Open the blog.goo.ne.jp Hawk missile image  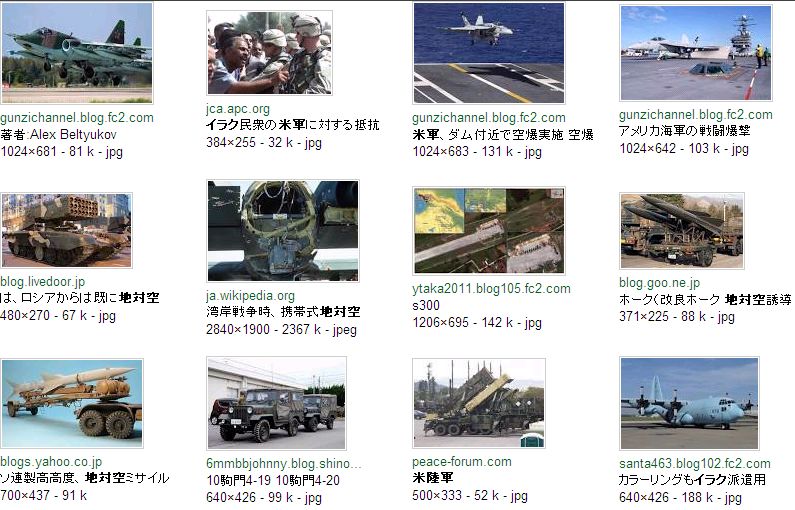[681, 231]
